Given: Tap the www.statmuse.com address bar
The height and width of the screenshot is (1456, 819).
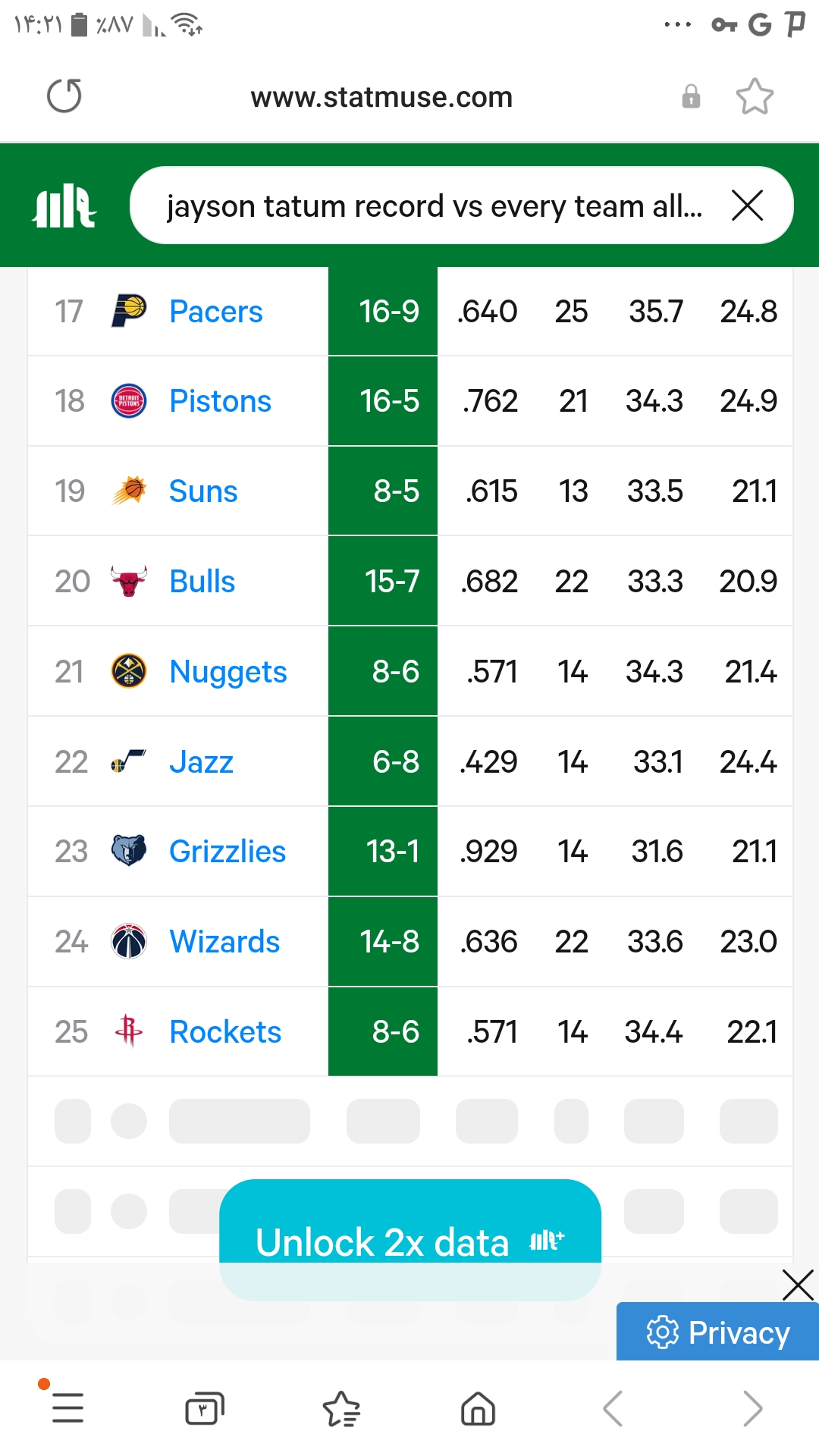Looking at the screenshot, I should 381,97.
